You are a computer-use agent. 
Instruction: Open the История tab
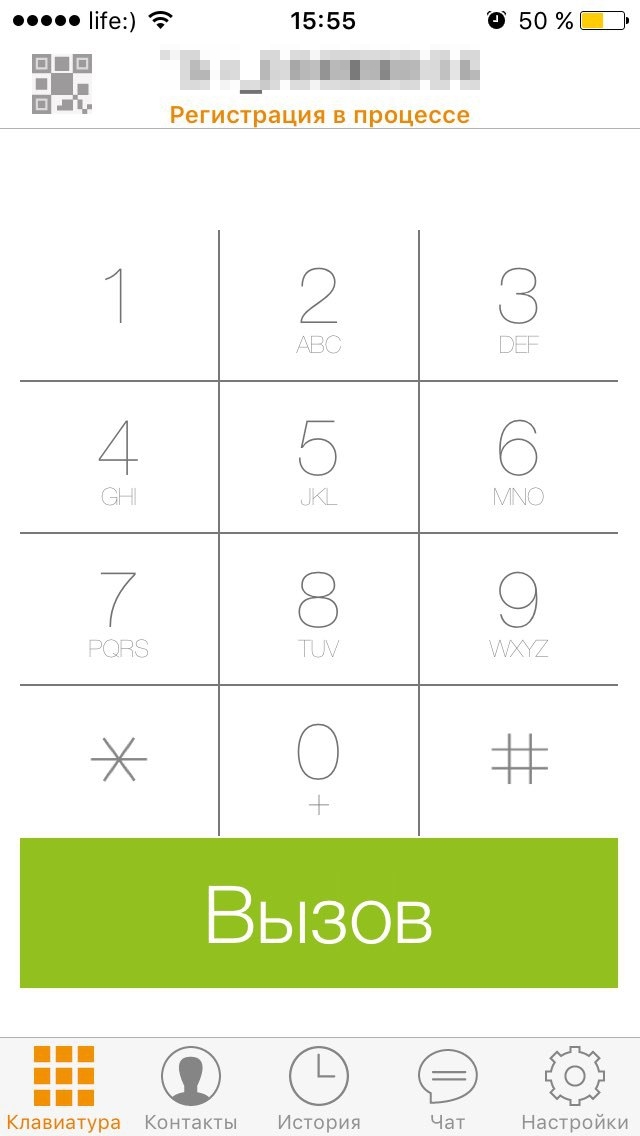[319, 1088]
